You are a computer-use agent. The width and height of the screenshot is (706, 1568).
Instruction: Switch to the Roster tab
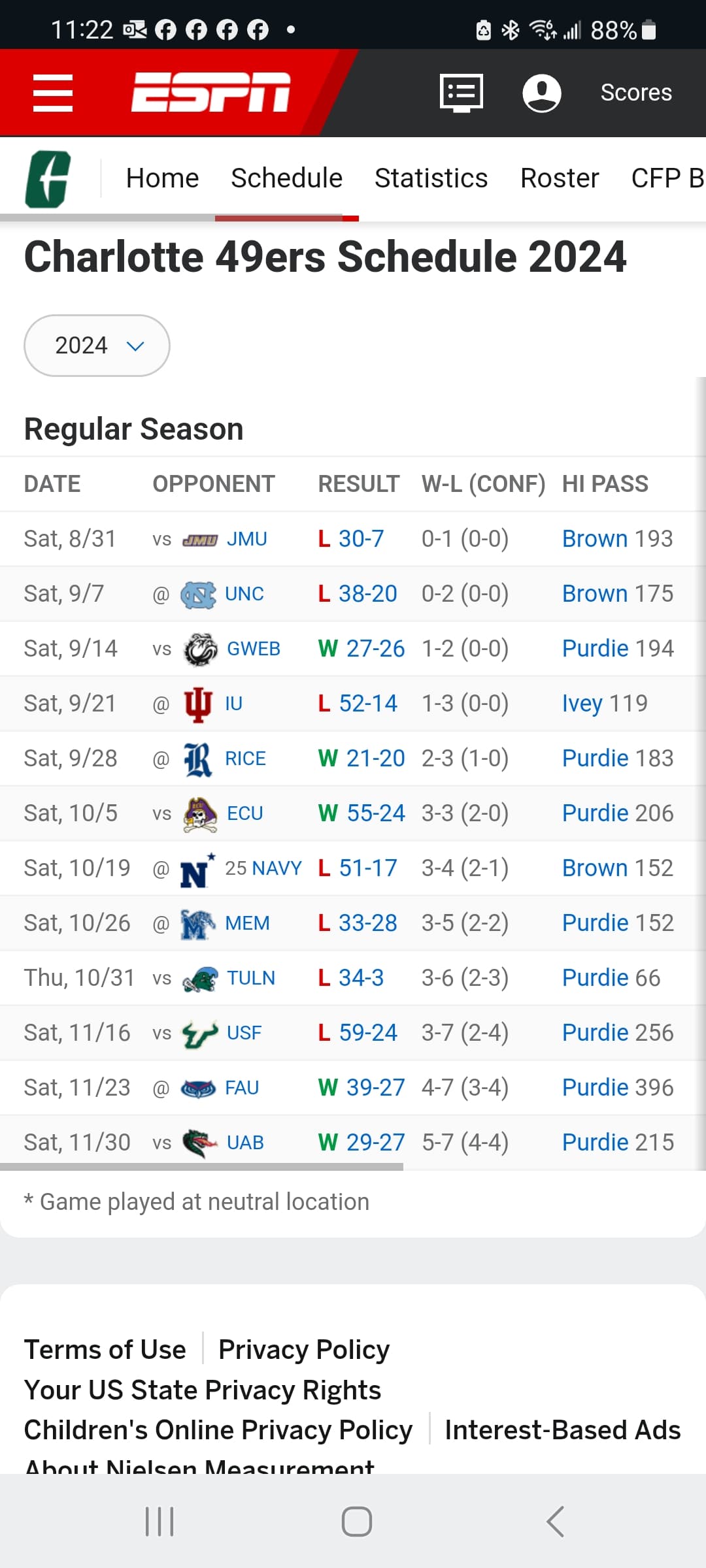pos(560,178)
